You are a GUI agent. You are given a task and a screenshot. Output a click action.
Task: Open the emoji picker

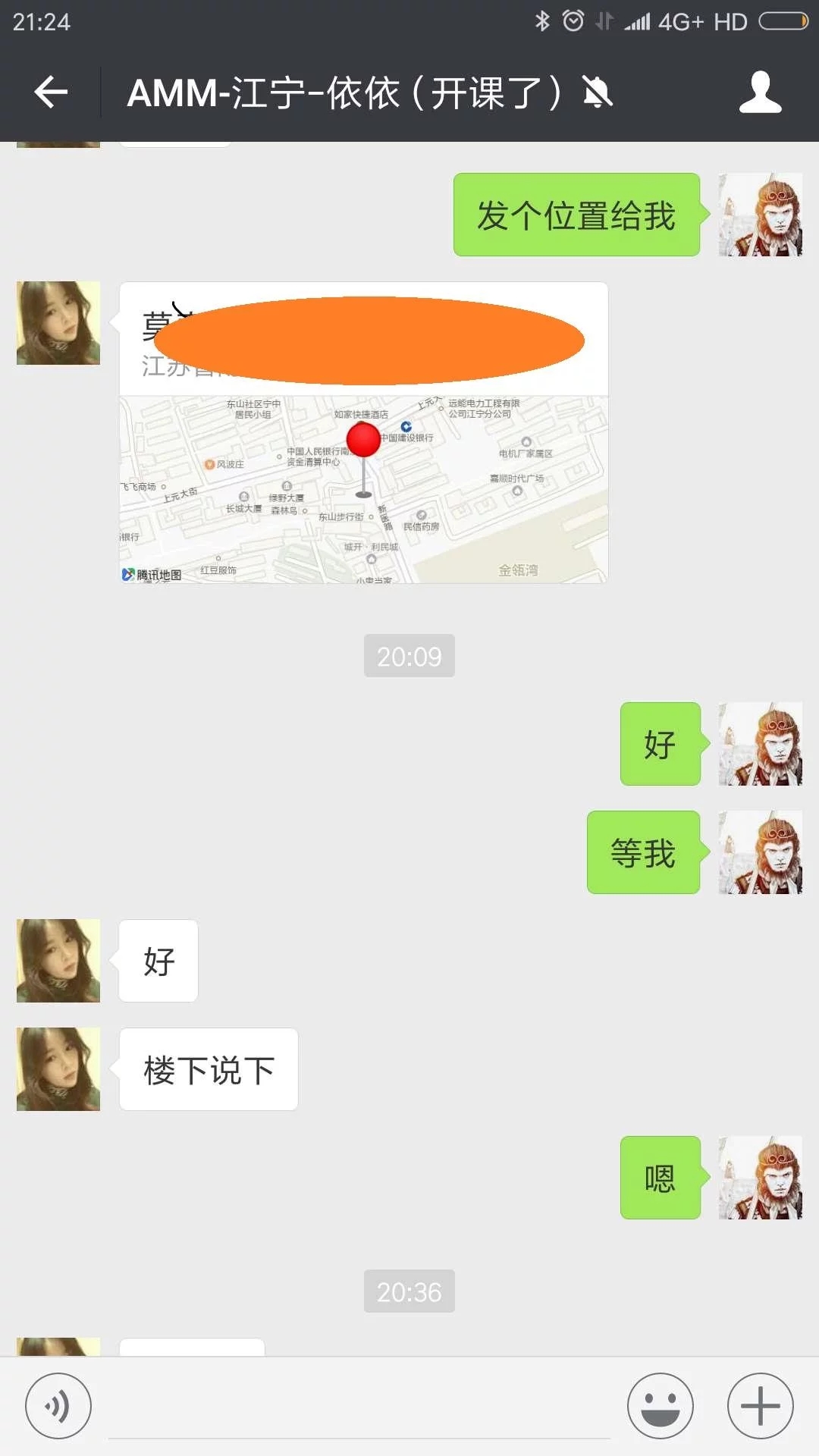659,1404
